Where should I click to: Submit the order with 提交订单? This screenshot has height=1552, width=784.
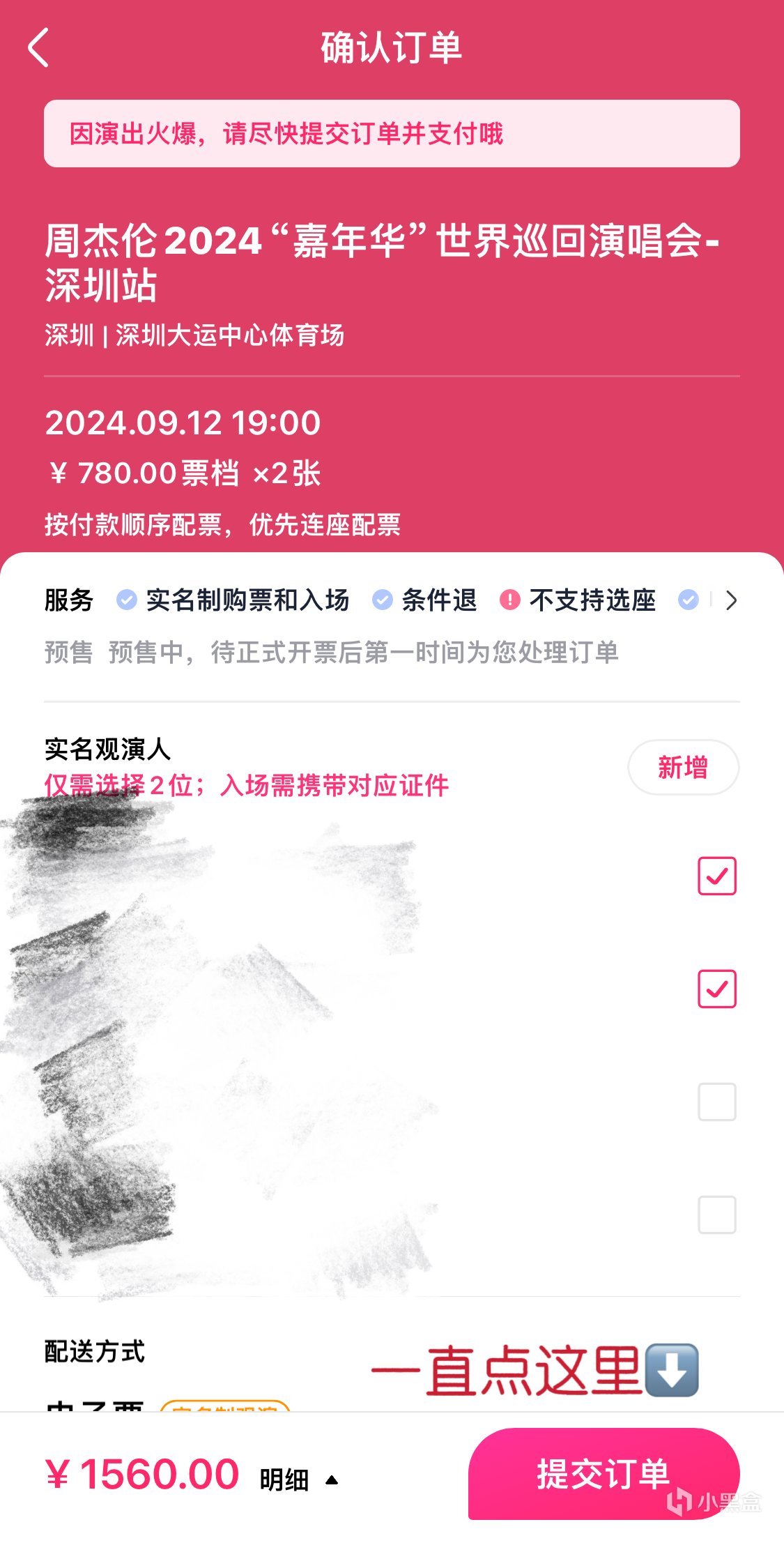(x=603, y=1473)
